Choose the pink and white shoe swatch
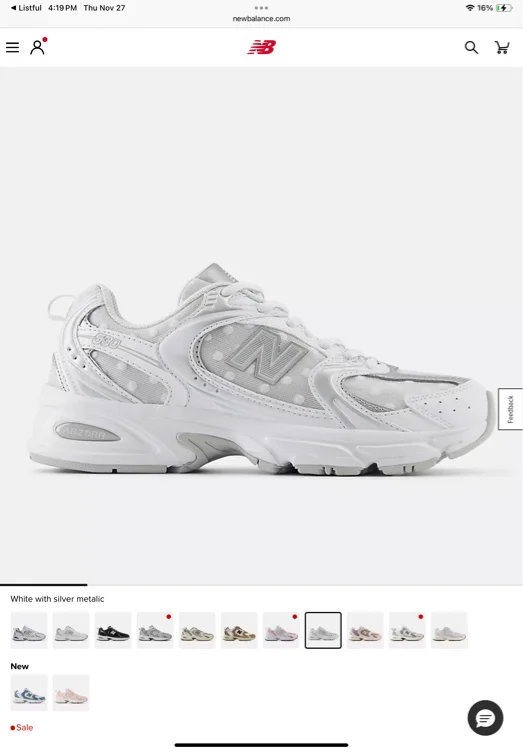This screenshot has width=523, height=752. click(x=281, y=630)
